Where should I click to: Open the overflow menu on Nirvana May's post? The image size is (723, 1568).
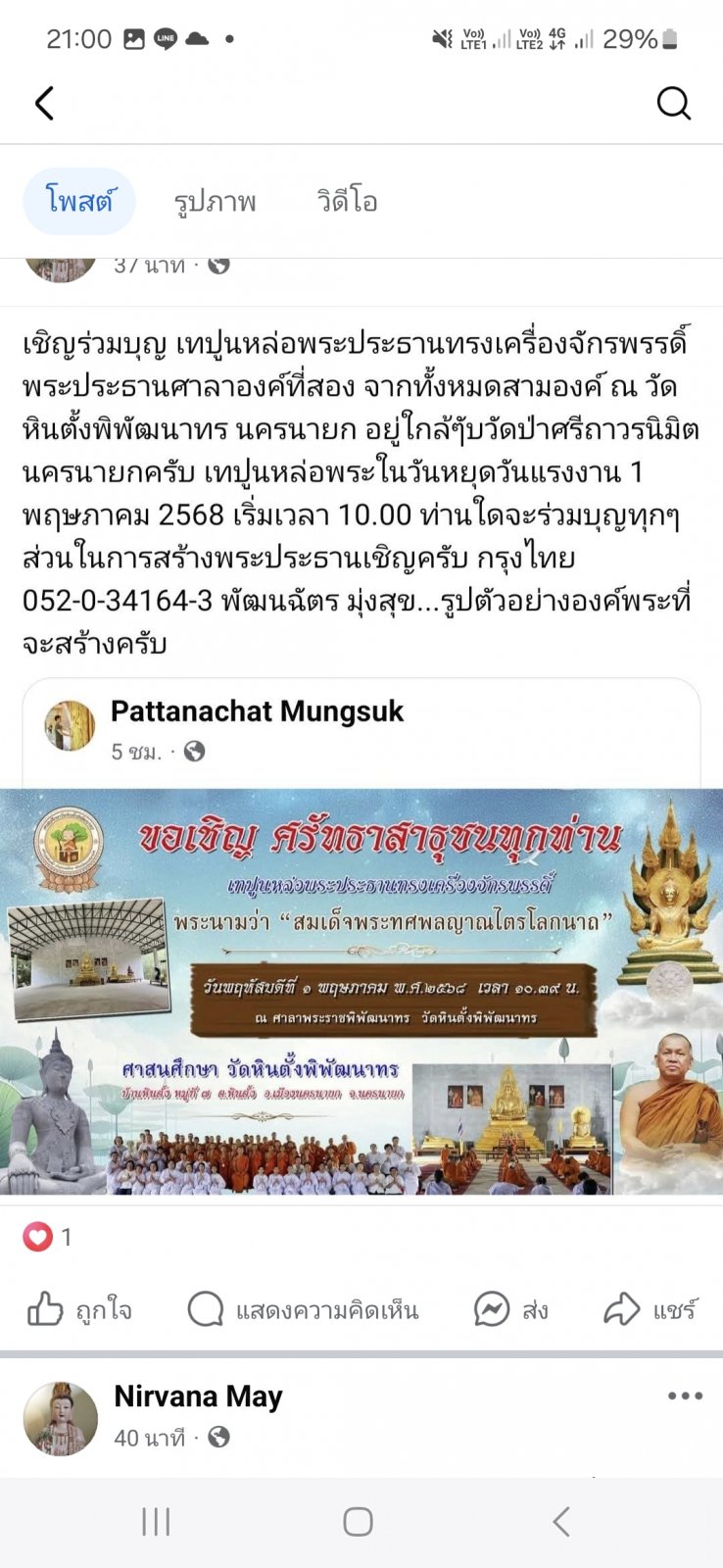[685, 1396]
